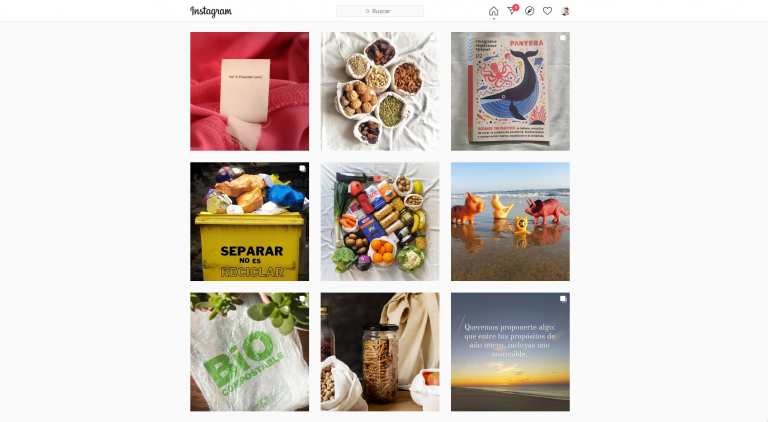Image resolution: width=768 pixels, height=422 pixels.
Task: Open the pasta jar post
Action: coord(379,351)
